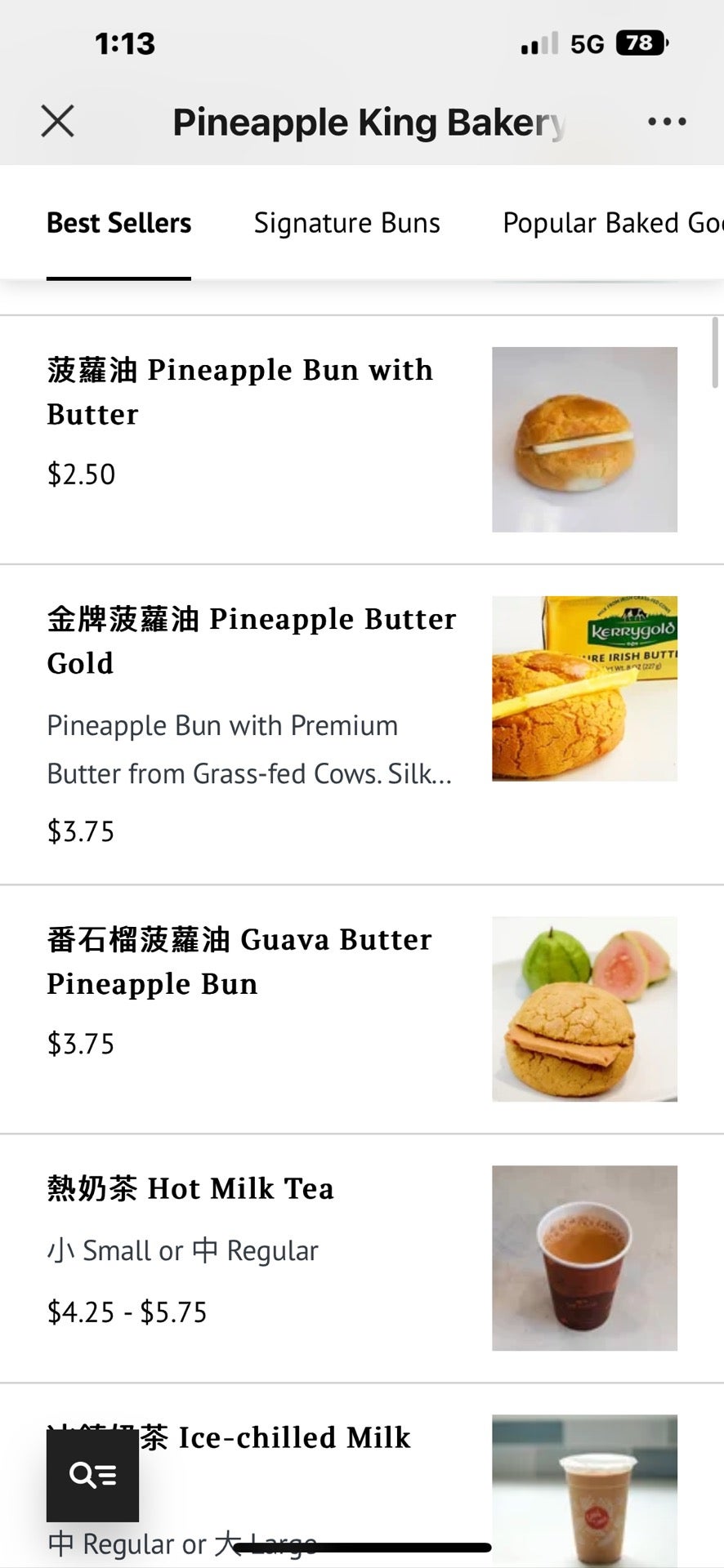
Task: Jump to the Popular Baked Goods tab
Action: [612, 223]
